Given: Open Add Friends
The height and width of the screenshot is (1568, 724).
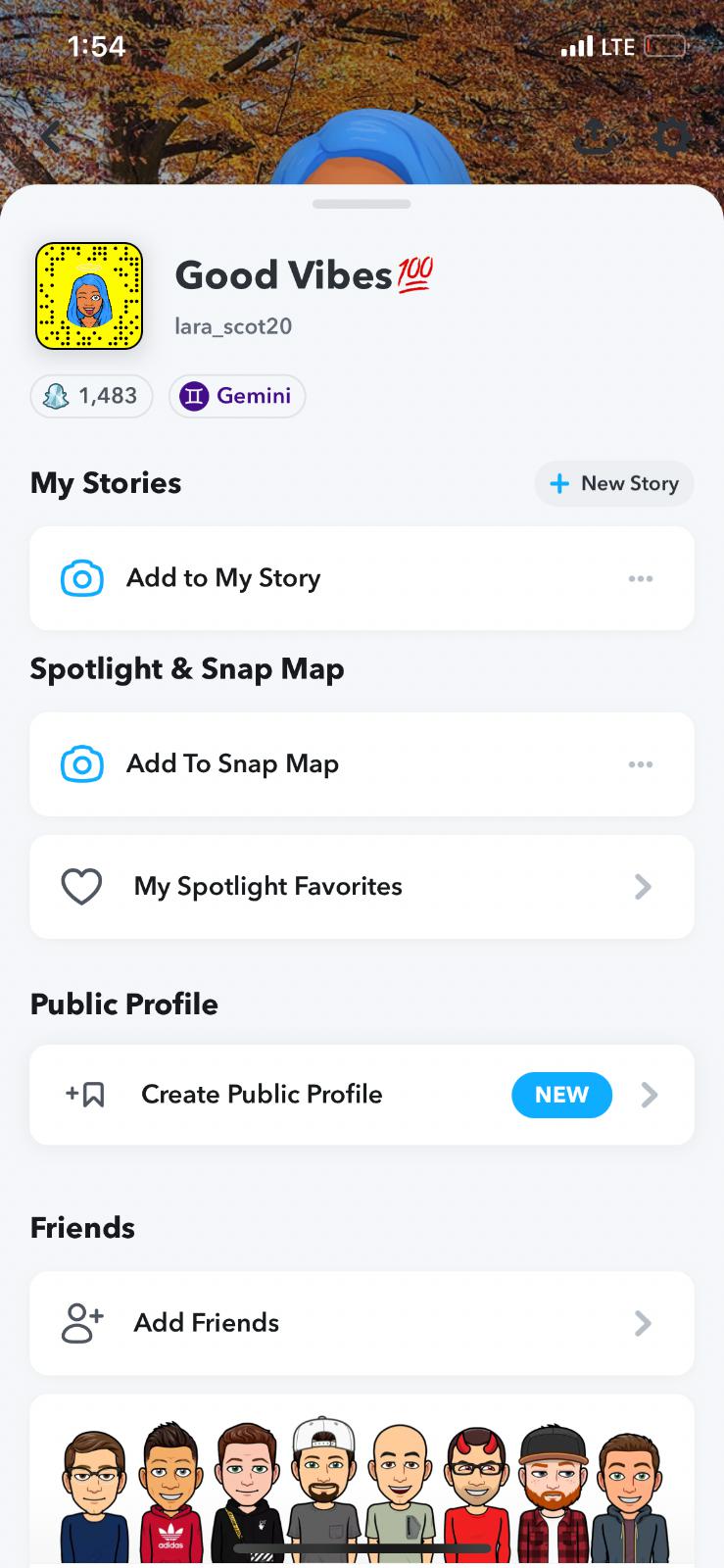Looking at the screenshot, I should 362,1323.
